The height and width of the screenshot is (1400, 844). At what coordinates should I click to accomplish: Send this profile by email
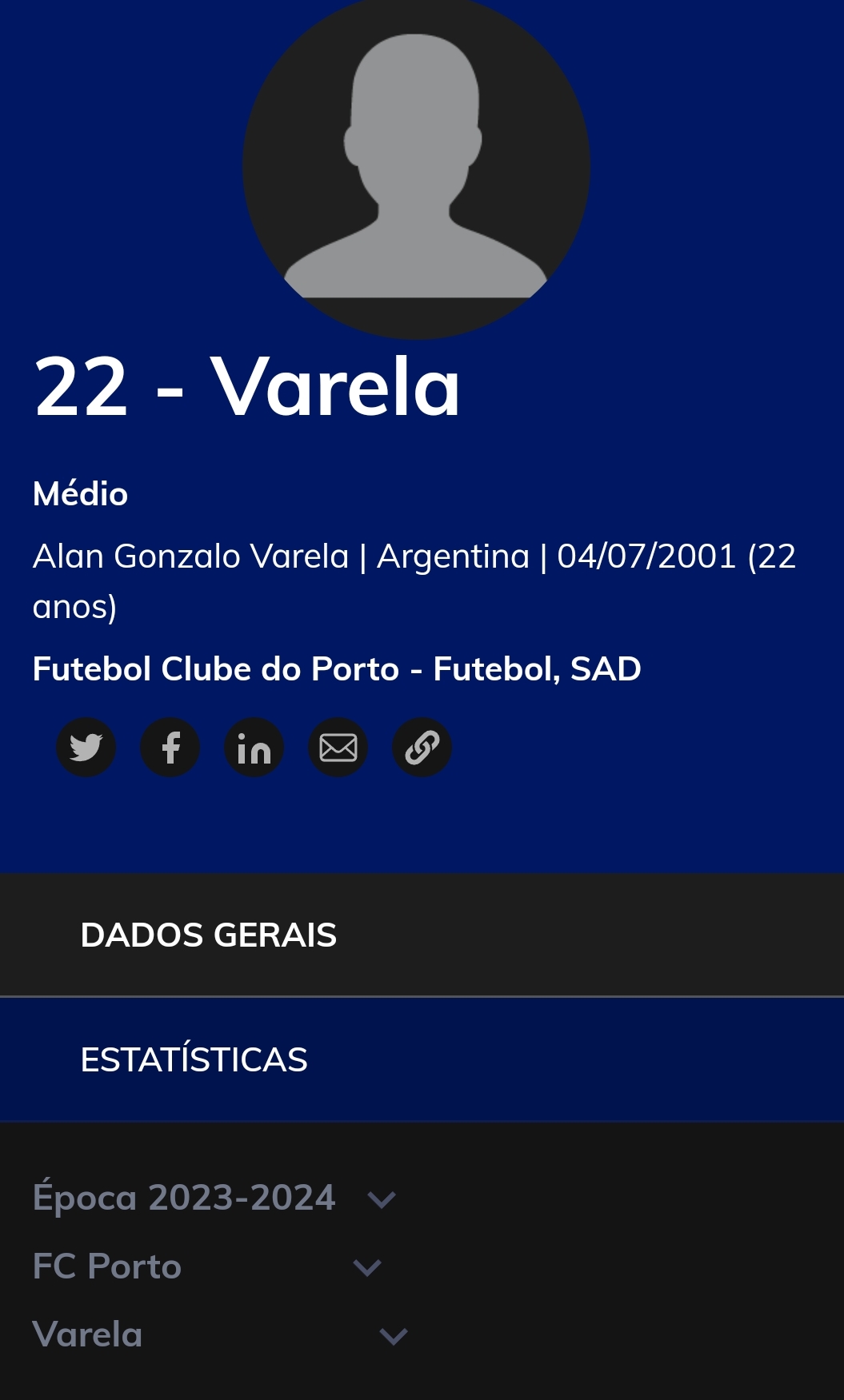pos(338,748)
